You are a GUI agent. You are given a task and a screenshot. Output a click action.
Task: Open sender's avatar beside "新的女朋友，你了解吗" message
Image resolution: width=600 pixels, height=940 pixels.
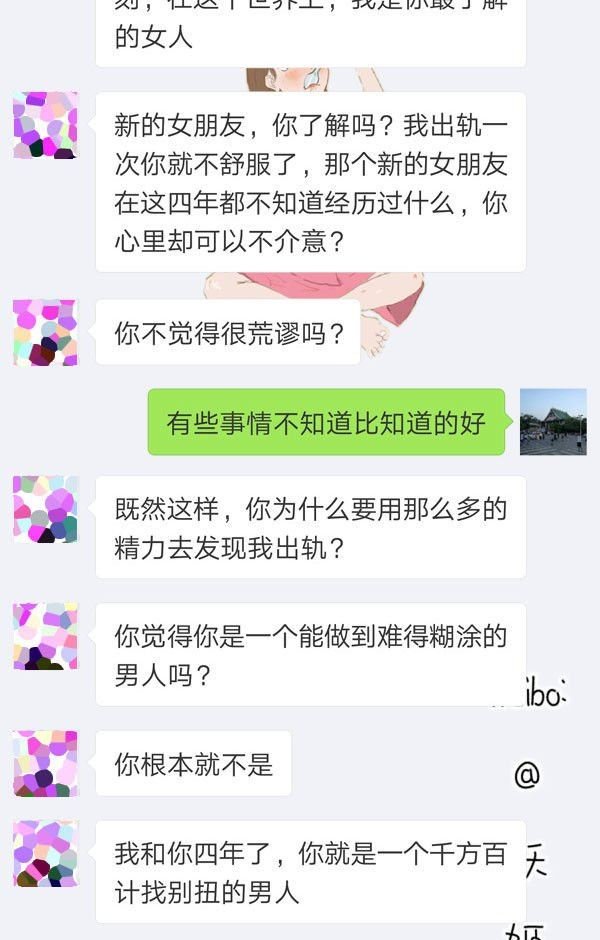45,125
